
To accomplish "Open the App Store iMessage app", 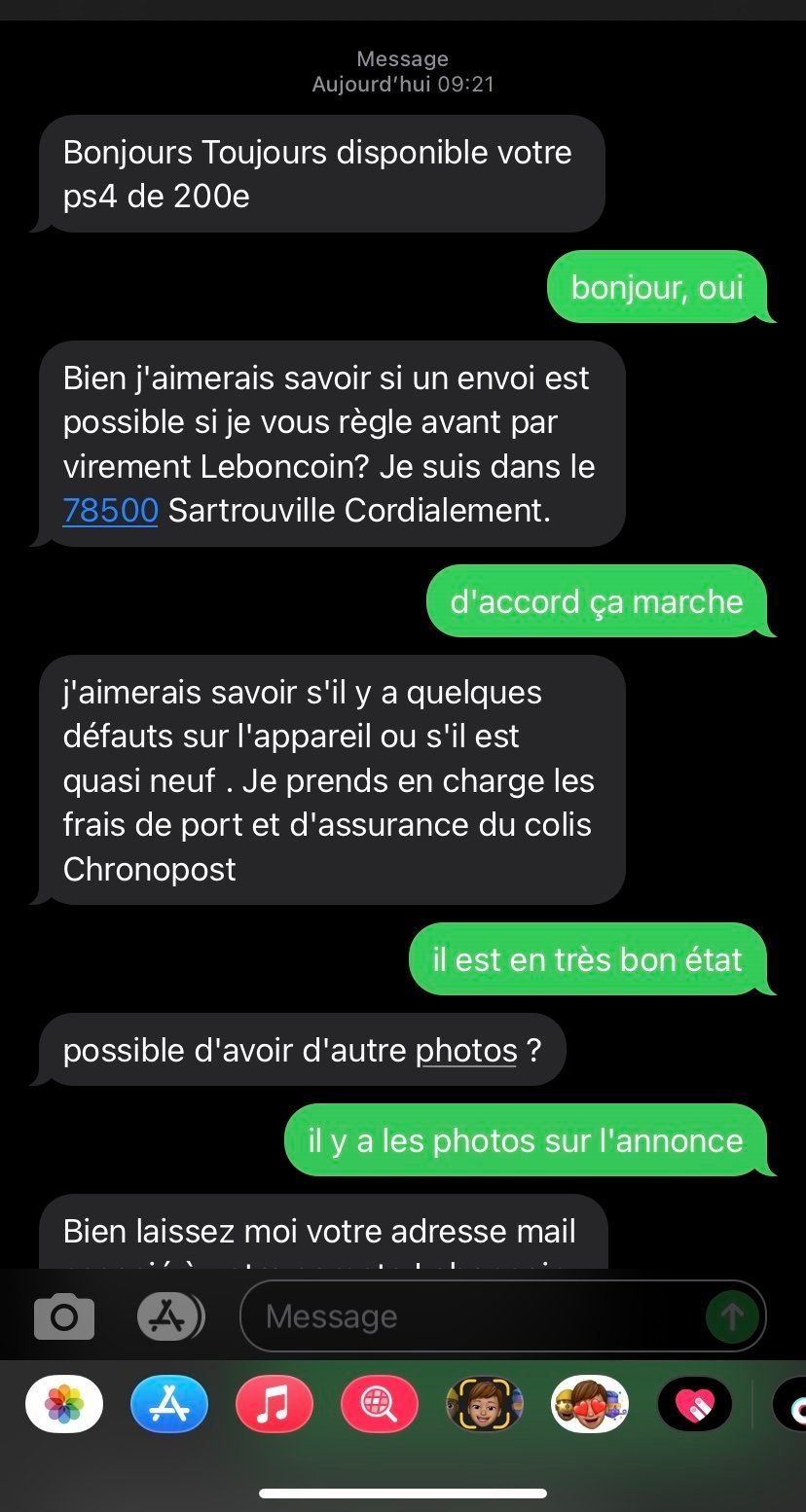I will [x=169, y=1404].
